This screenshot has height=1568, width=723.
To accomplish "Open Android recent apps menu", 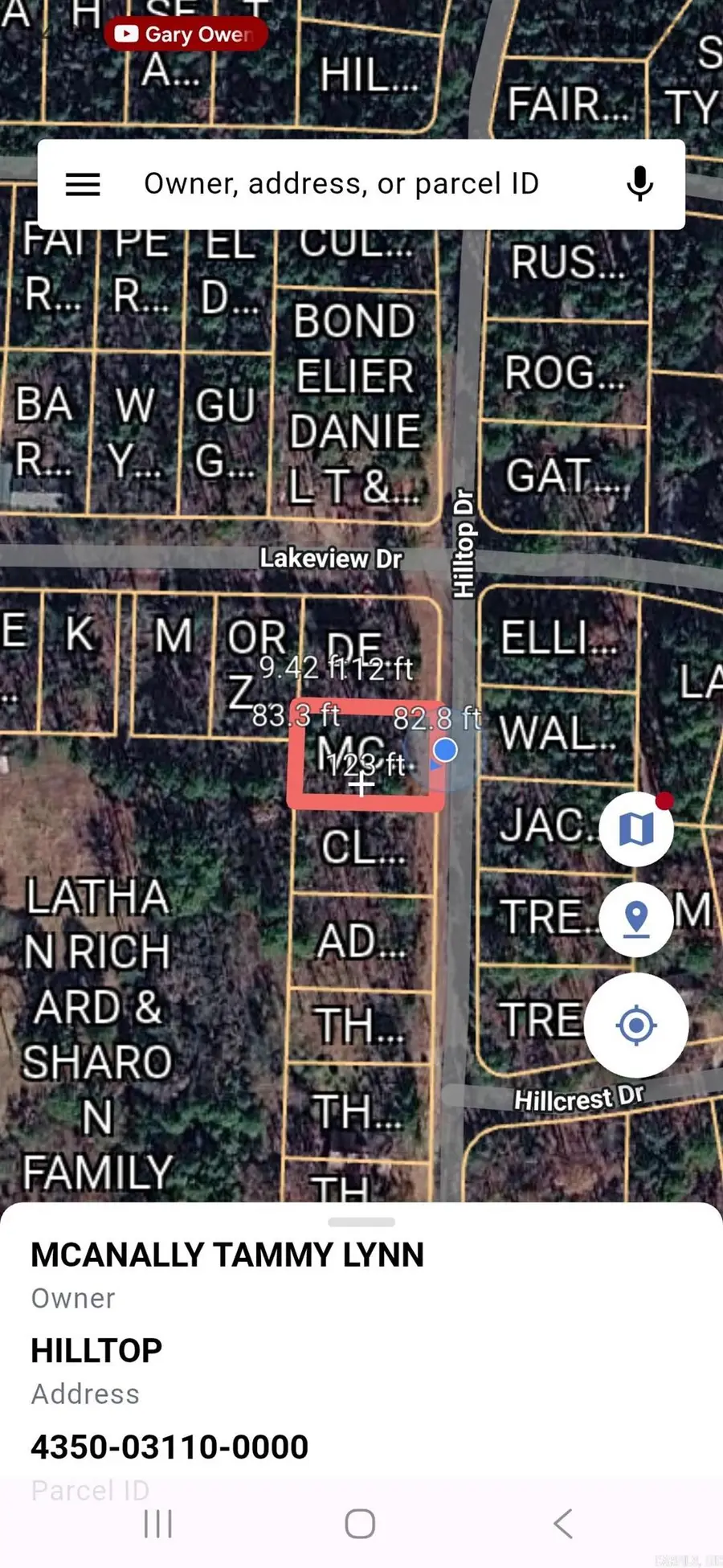I will point(157,1523).
